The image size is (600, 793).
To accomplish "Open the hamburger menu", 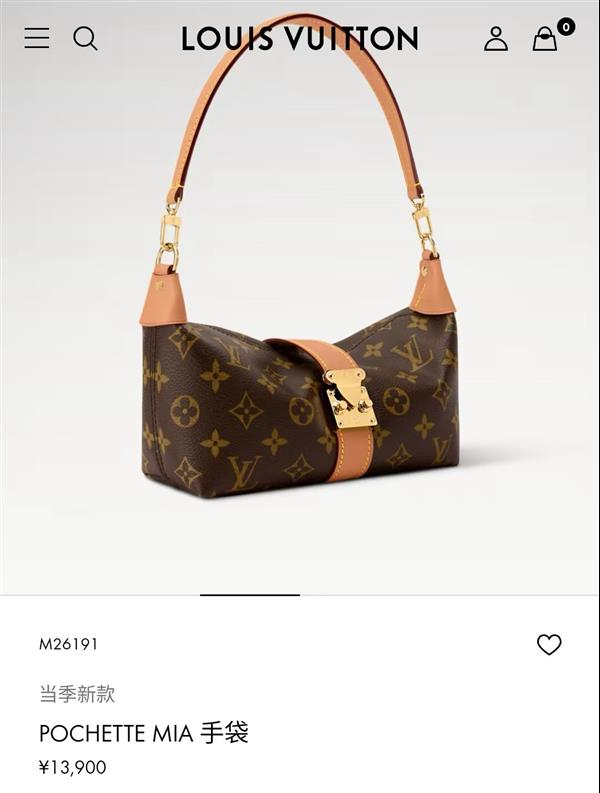I will pyautogui.click(x=37, y=38).
